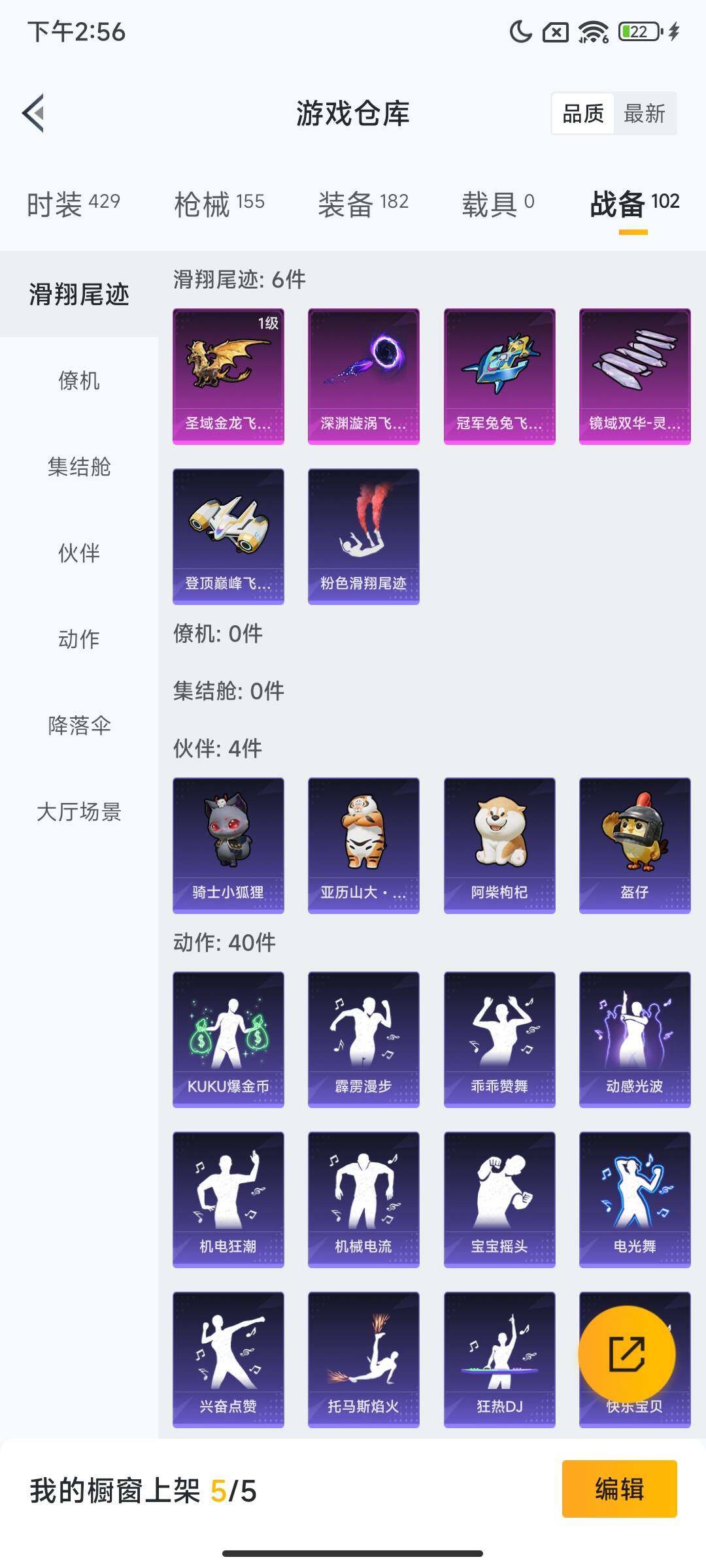The image size is (706, 1568).
Task: Select 降落伞 category in sidebar
Action: coord(80,725)
